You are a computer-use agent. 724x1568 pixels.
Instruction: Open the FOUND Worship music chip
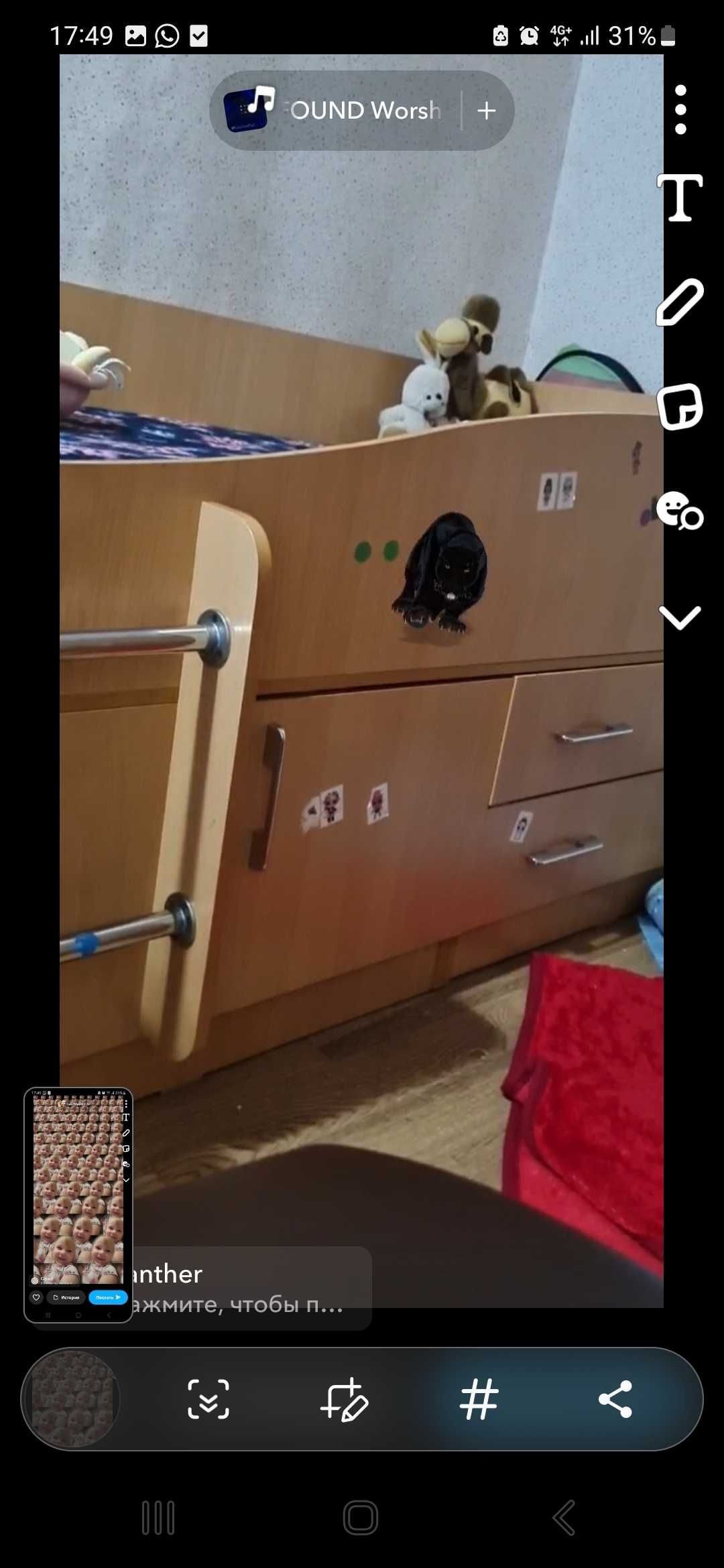(x=342, y=111)
